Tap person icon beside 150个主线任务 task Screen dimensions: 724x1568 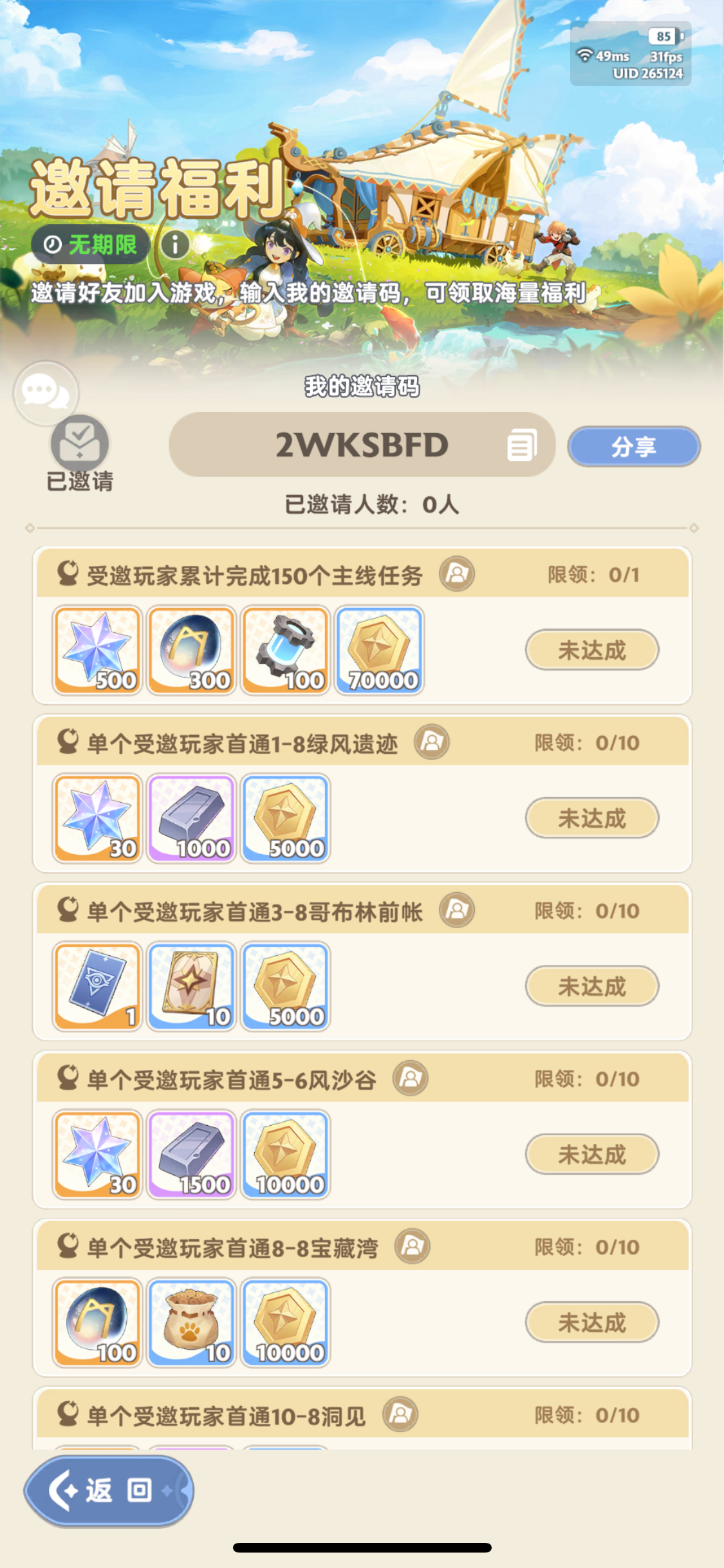(x=456, y=574)
